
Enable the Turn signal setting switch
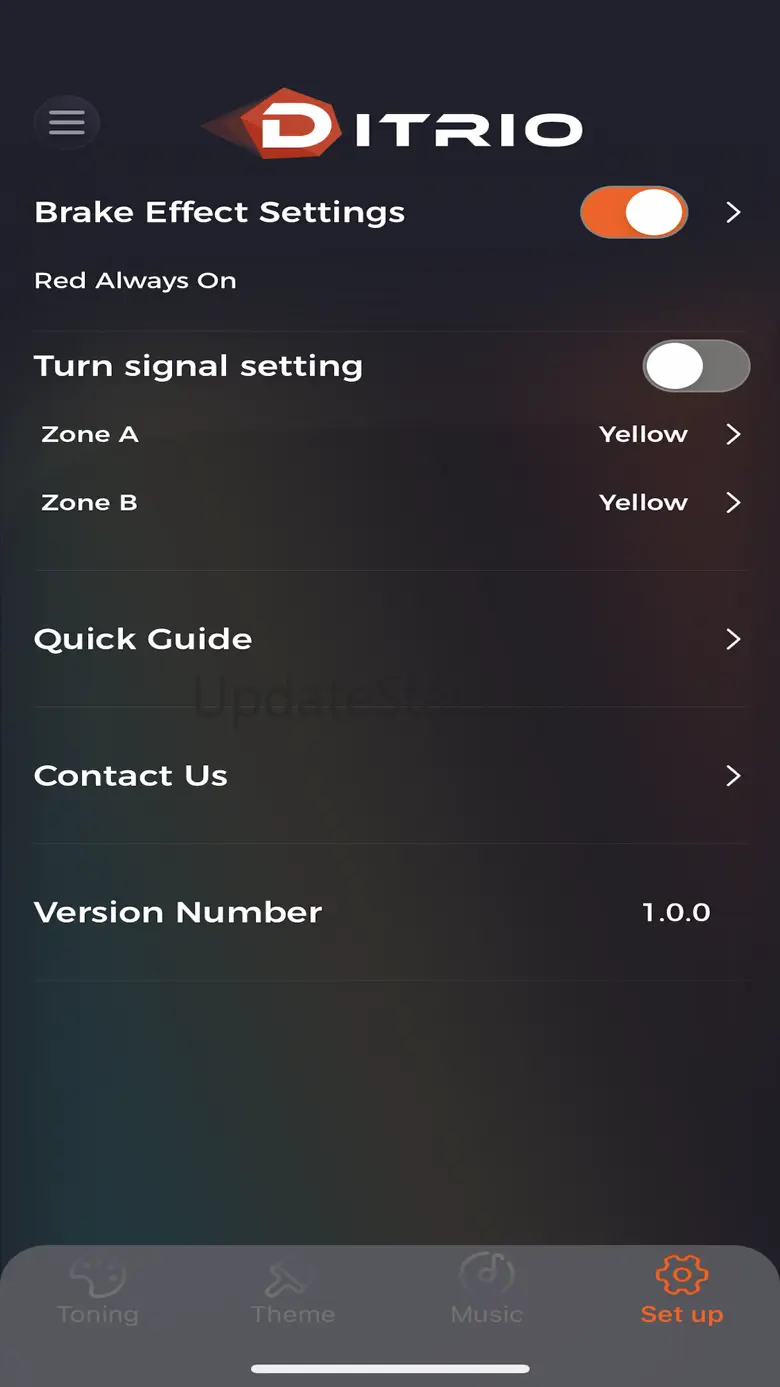(x=696, y=366)
